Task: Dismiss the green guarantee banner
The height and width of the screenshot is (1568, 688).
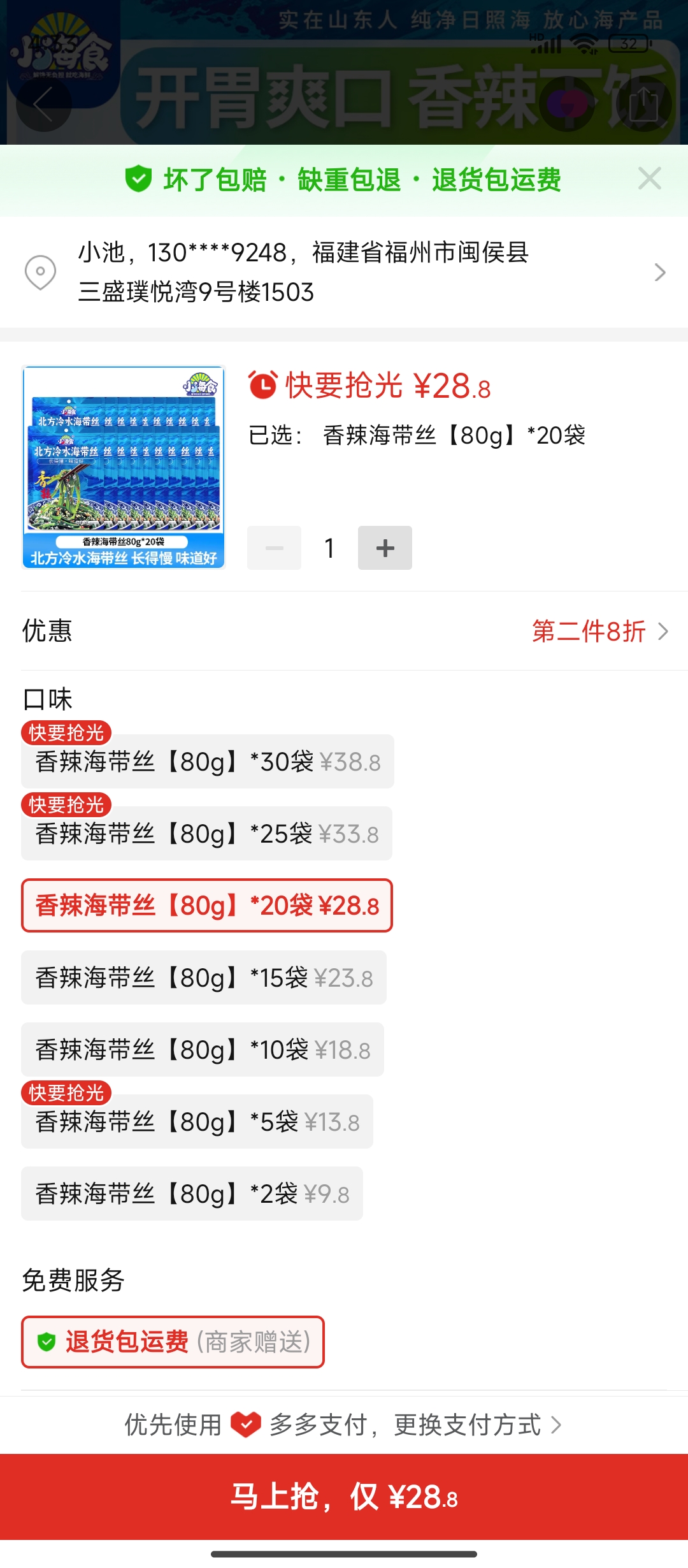Action: click(x=649, y=179)
